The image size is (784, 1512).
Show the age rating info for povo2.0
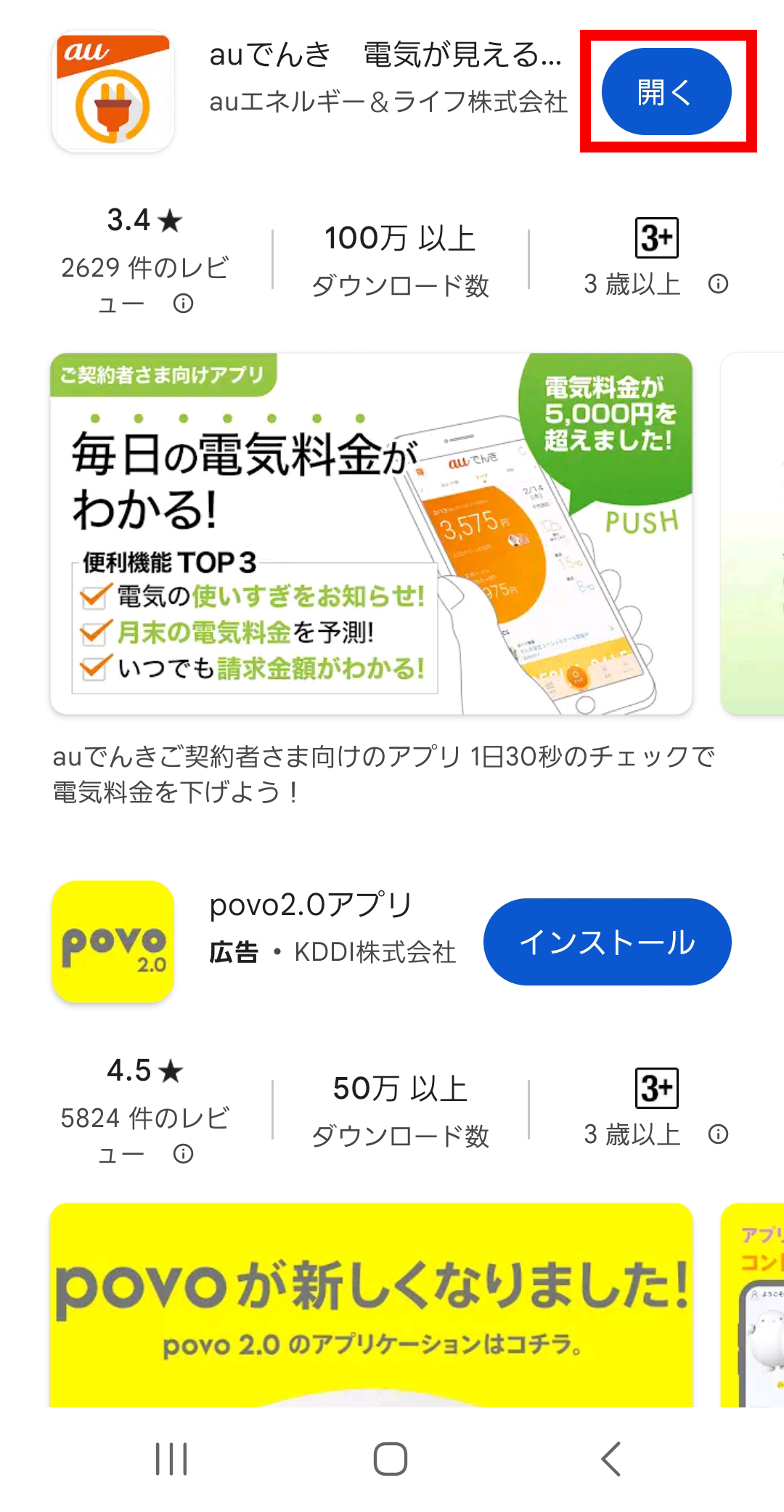point(718,1134)
